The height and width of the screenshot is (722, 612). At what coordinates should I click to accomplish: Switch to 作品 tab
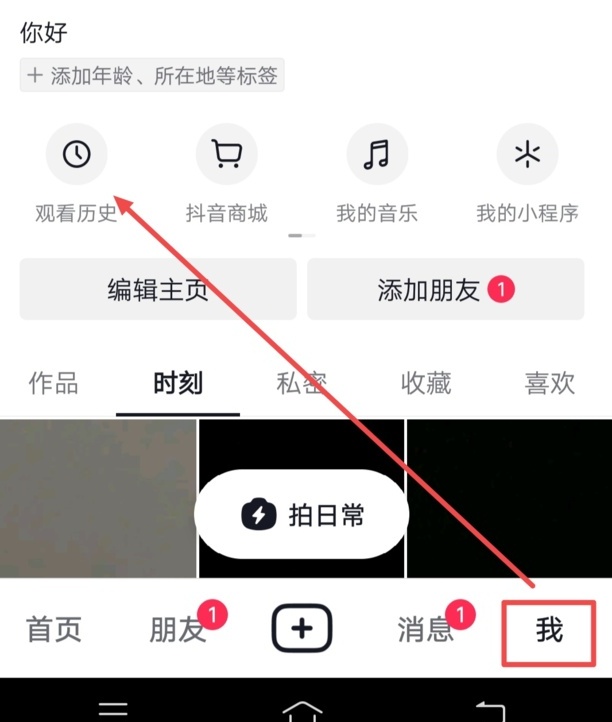53,383
